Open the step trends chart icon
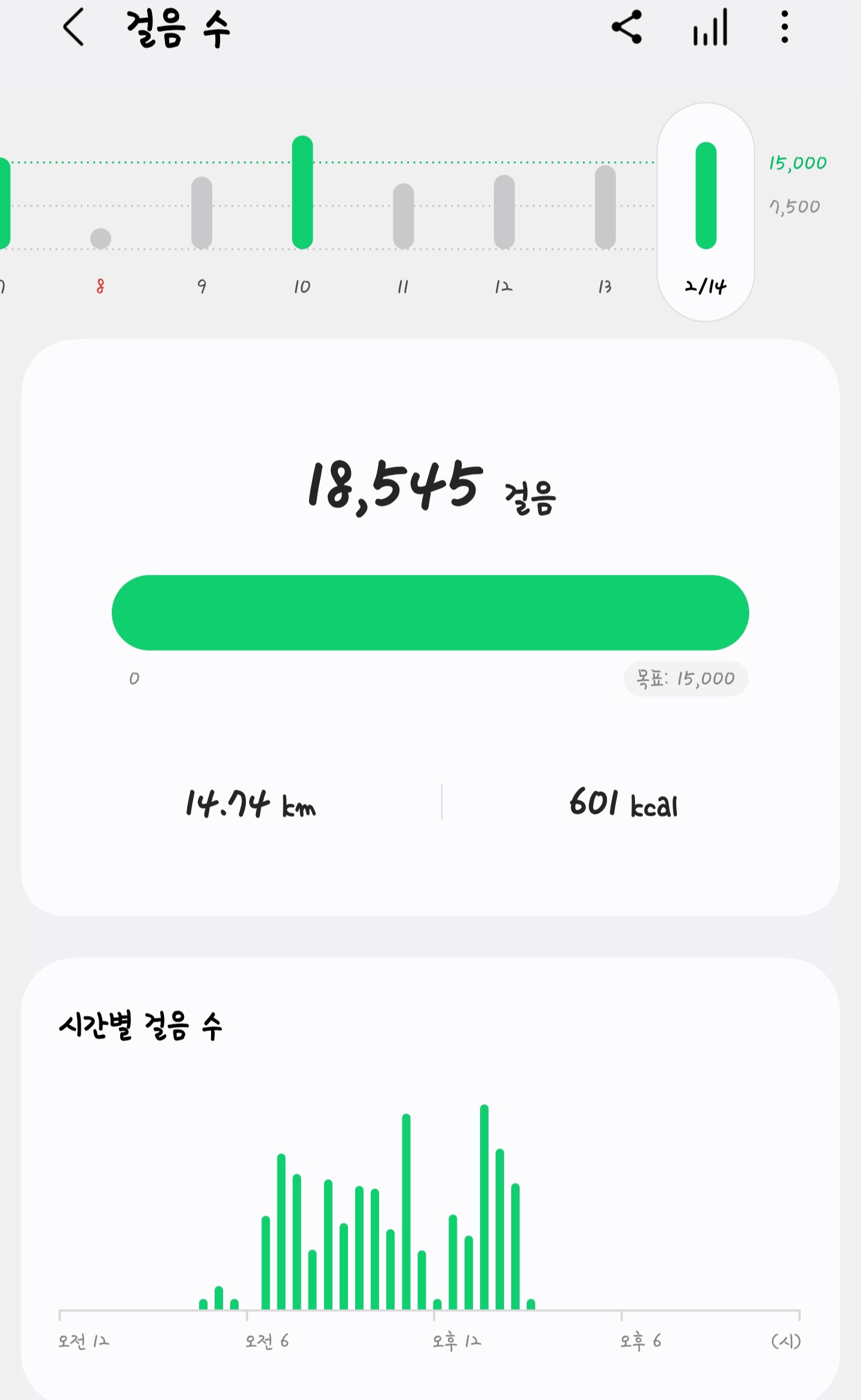 click(710, 28)
